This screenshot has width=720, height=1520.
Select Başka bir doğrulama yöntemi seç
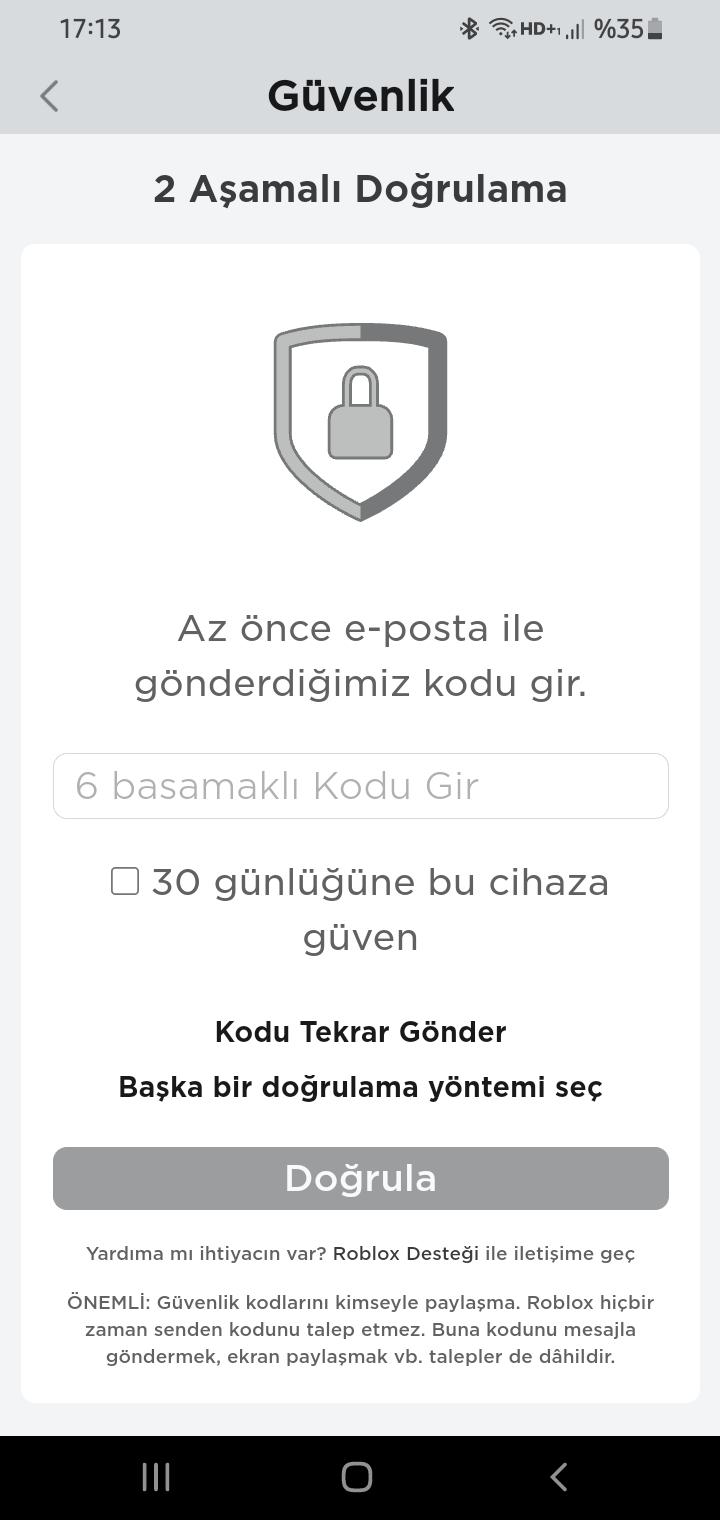point(360,1087)
